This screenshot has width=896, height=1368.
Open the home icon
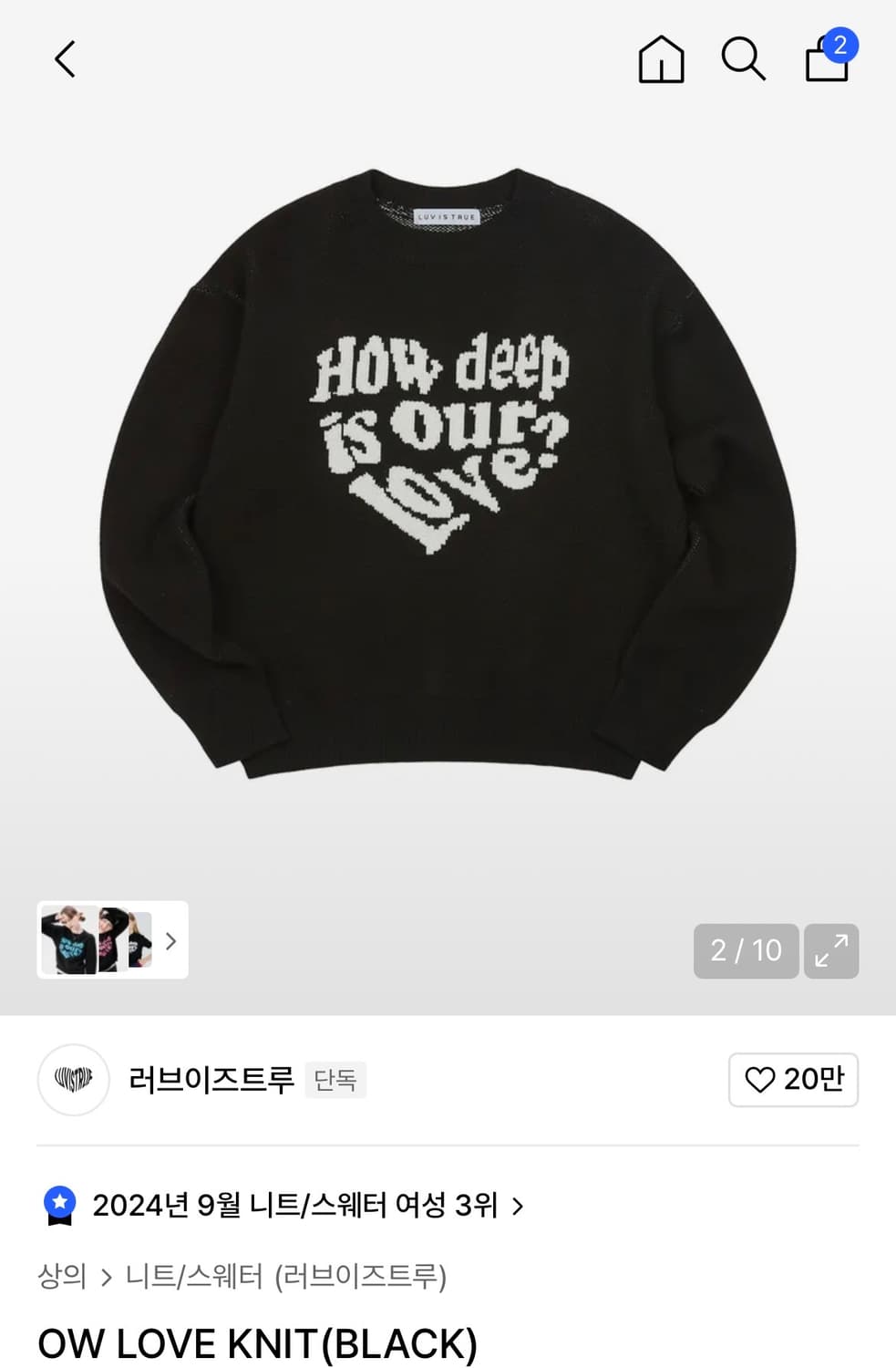point(661,60)
